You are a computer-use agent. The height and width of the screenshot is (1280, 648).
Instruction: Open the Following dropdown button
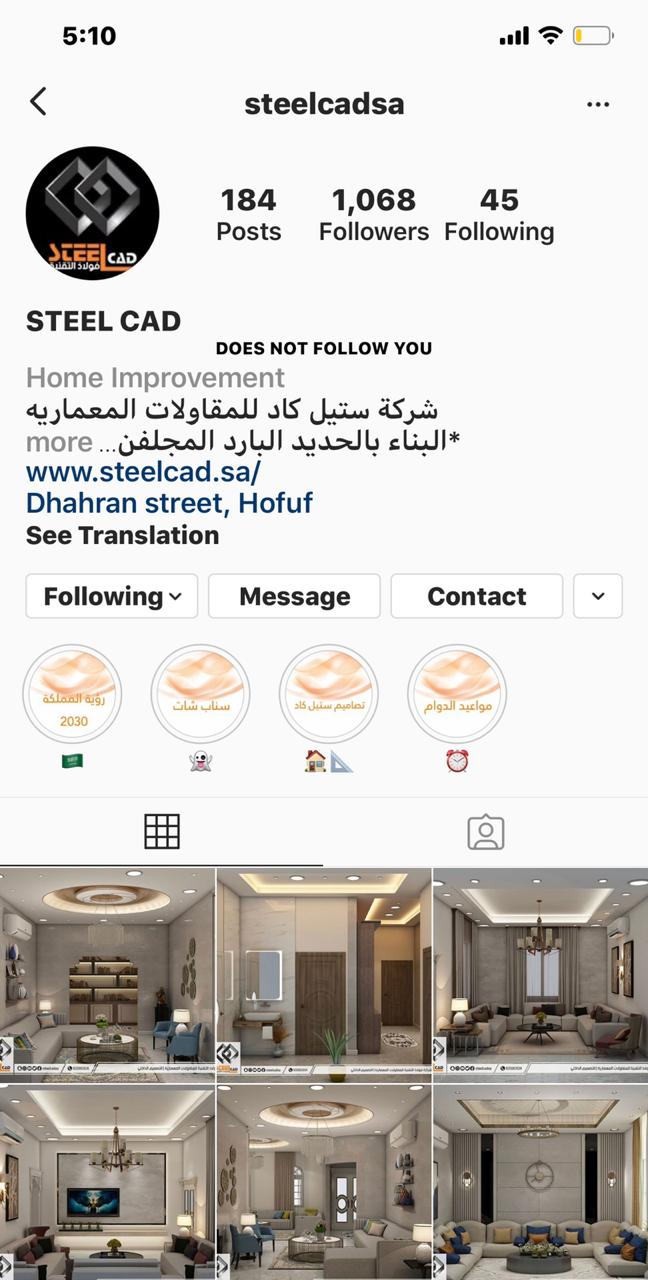pyautogui.click(x=112, y=596)
